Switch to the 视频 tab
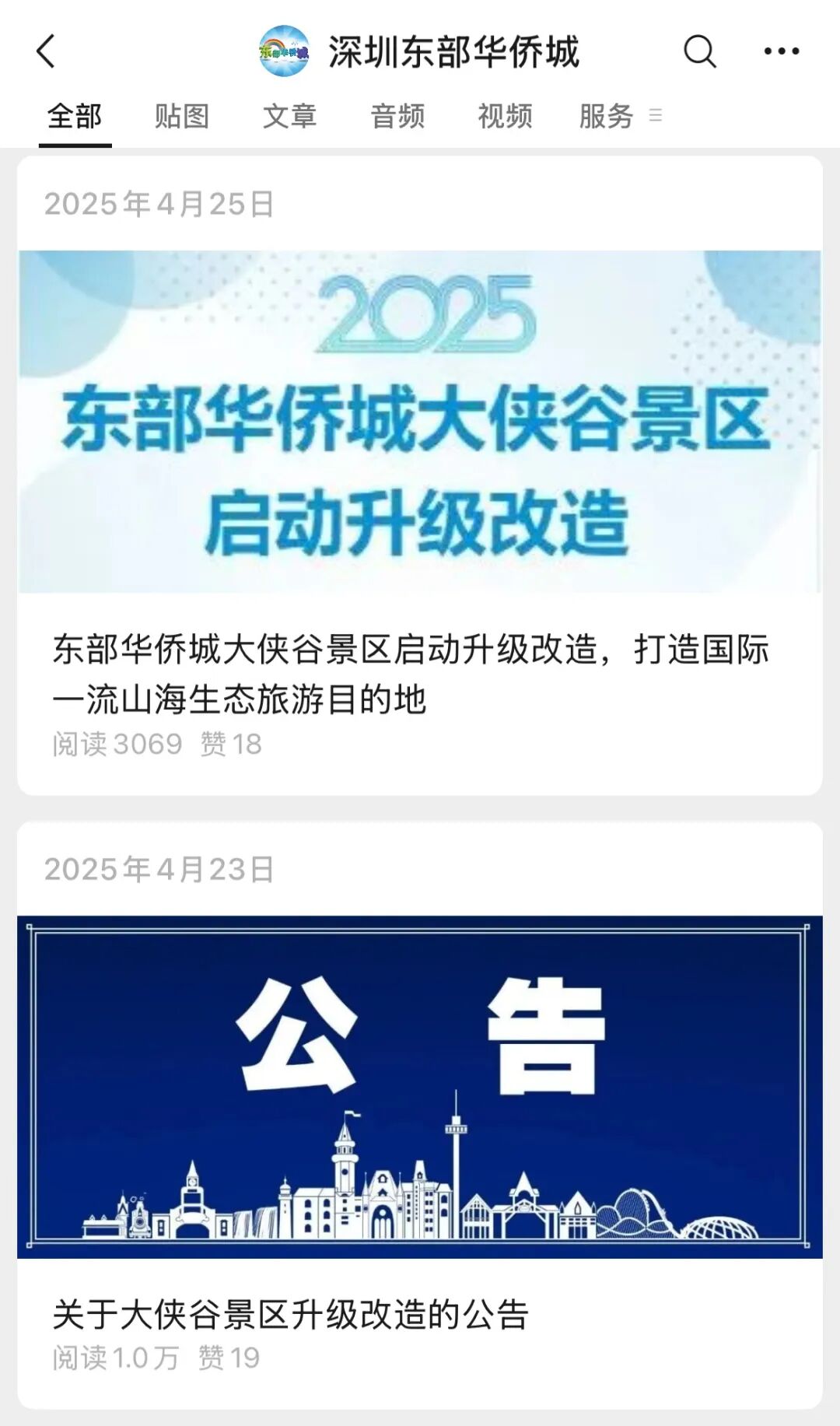Screen dimensions: 840x1426 tap(505, 117)
